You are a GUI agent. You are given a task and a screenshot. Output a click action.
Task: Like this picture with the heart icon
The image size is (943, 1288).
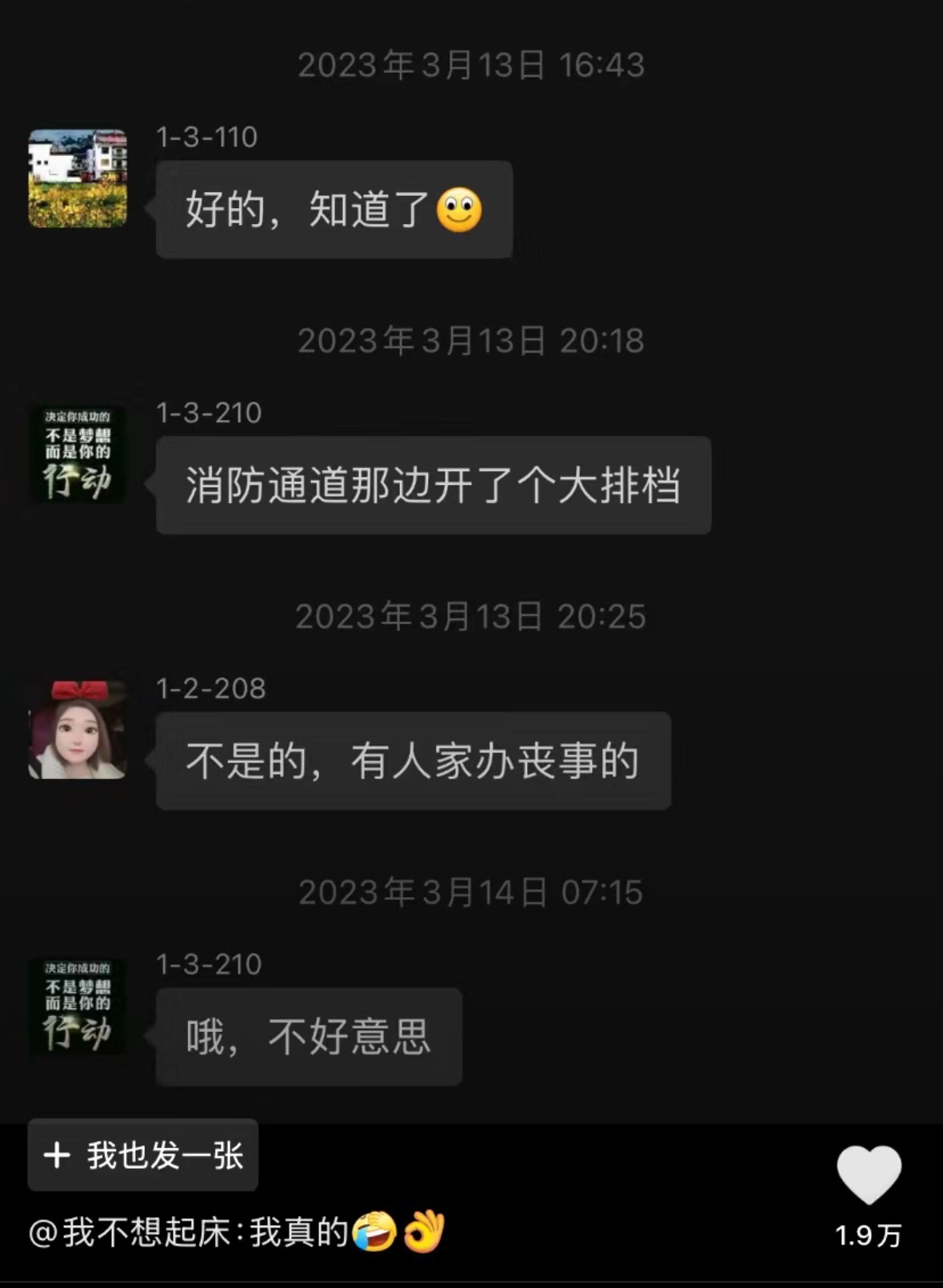click(x=869, y=1174)
